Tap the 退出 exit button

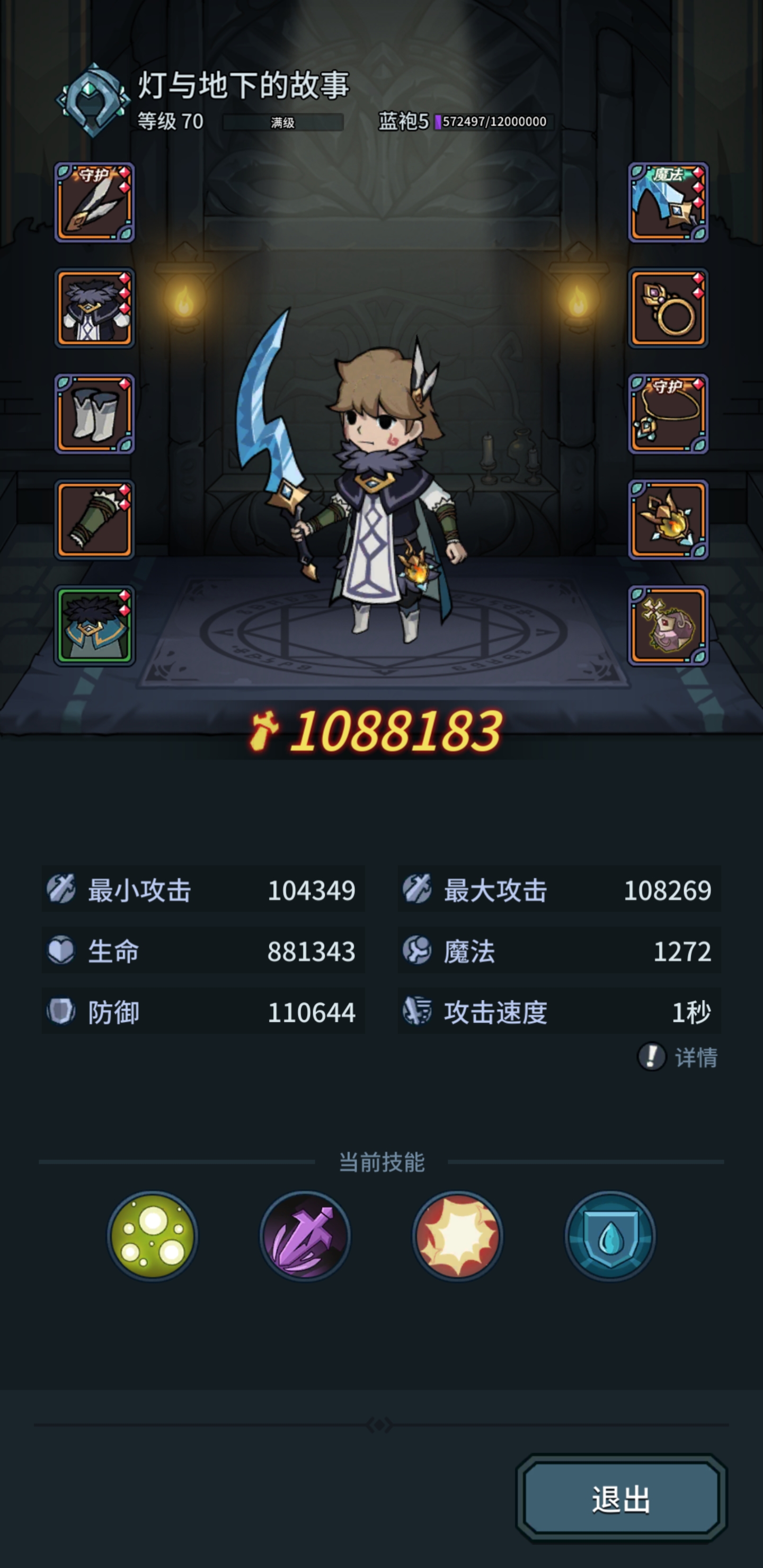click(620, 1499)
